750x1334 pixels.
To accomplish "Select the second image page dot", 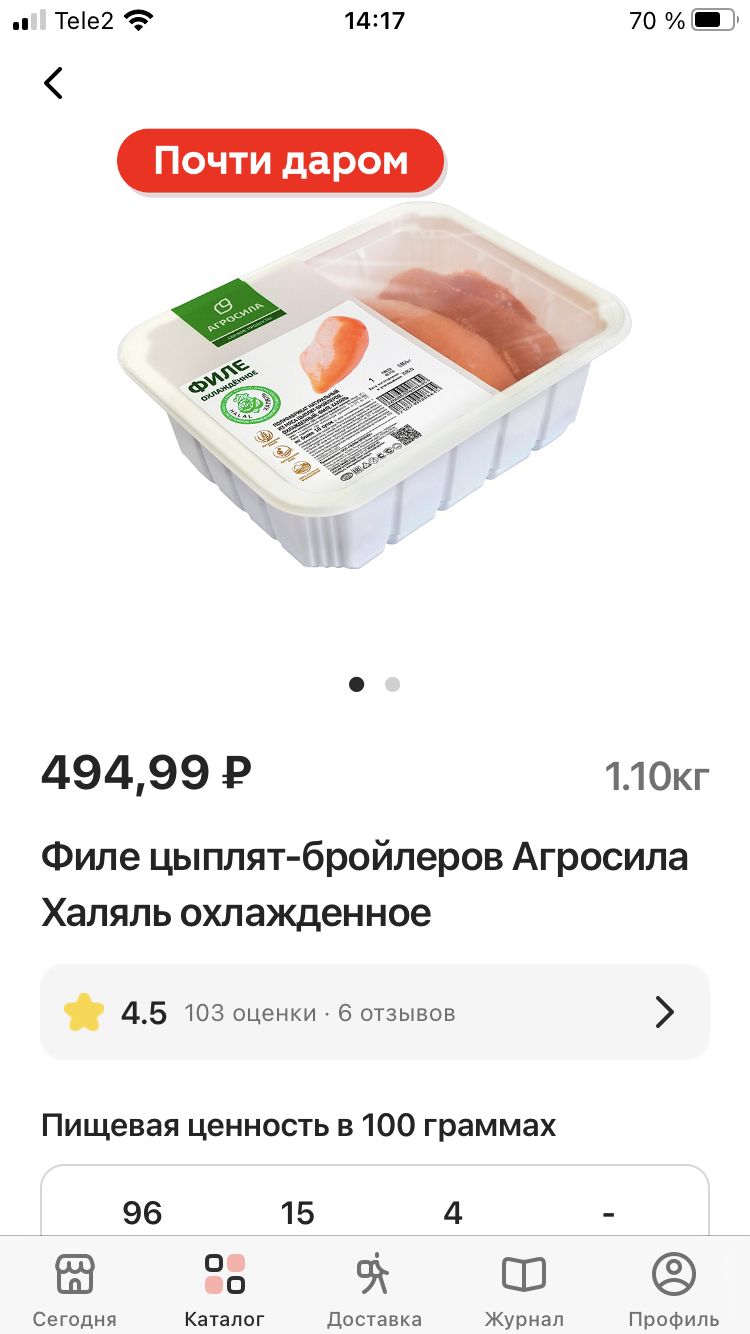I will pyautogui.click(x=393, y=684).
